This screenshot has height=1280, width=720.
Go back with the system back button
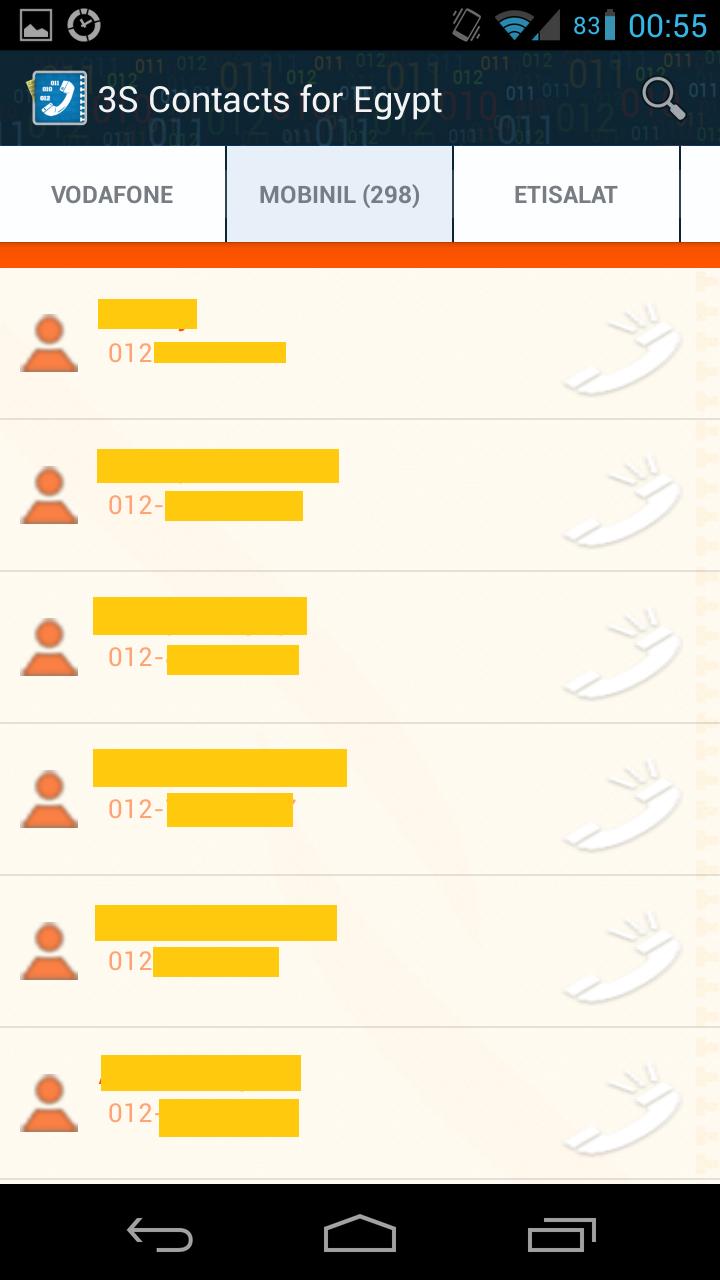[160, 1234]
